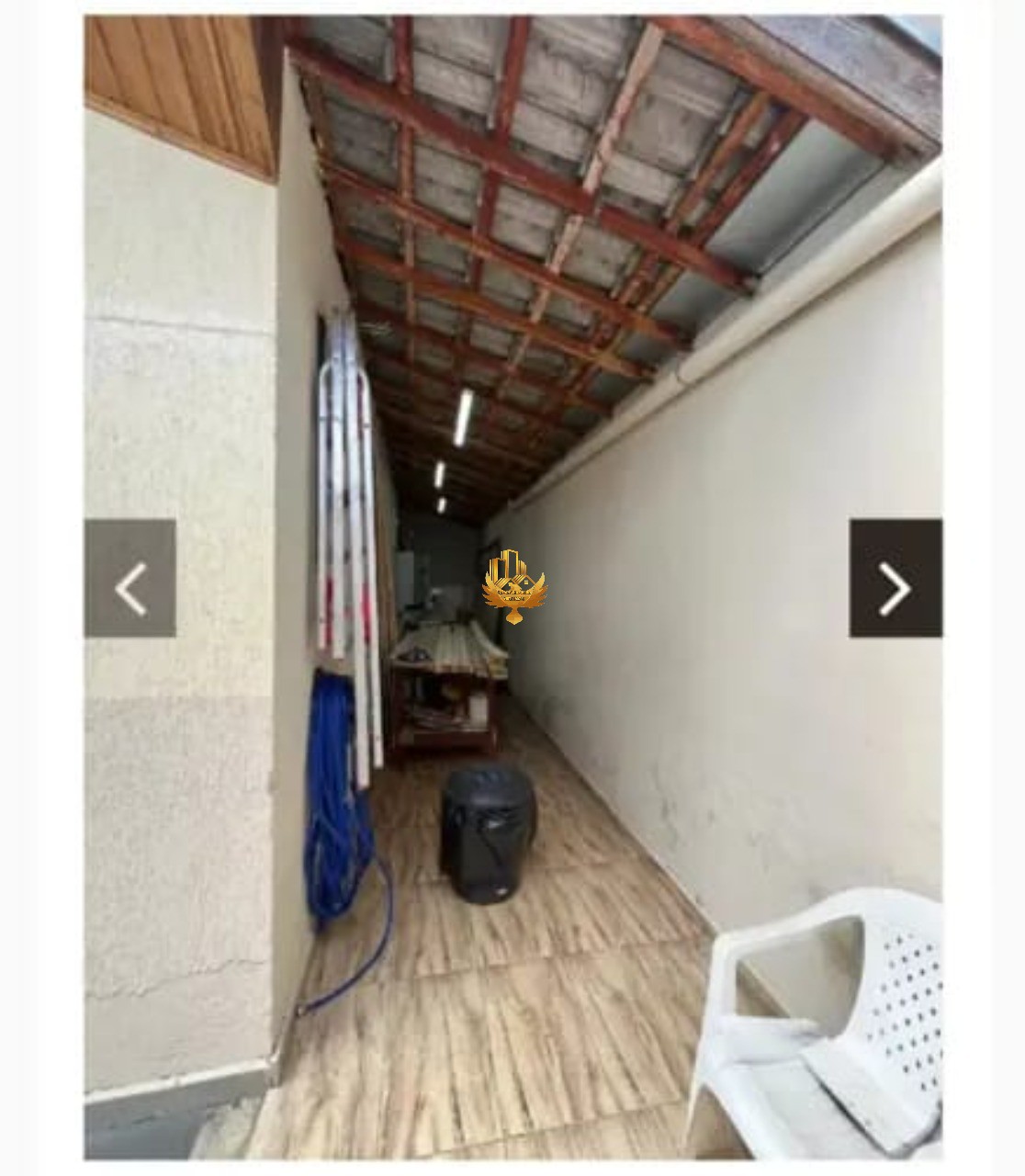Click the golden realty watermark logo
Image resolution: width=1025 pixels, height=1176 pixels.
point(514,588)
